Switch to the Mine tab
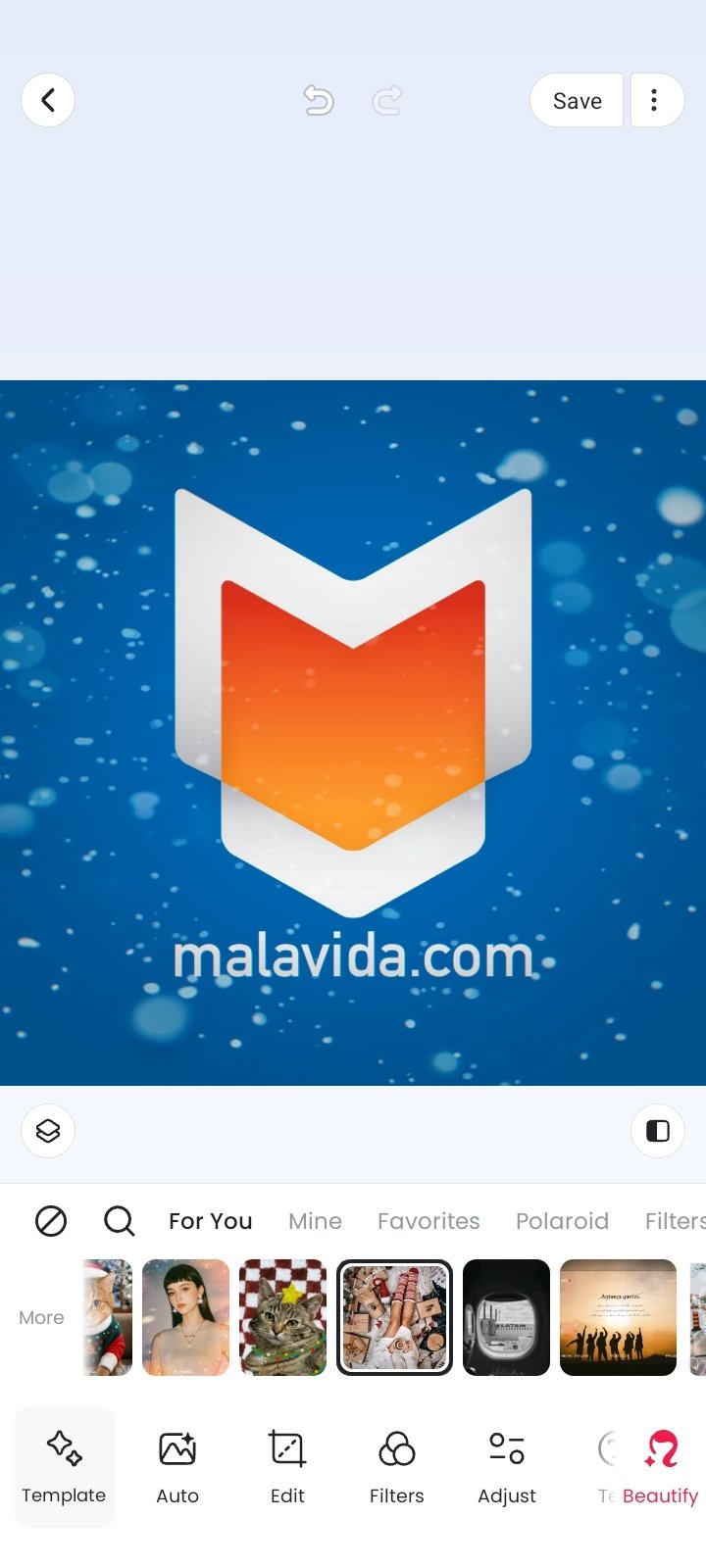Image resolution: width=706 pixels, height=1568 pixels. point(315,1221)
